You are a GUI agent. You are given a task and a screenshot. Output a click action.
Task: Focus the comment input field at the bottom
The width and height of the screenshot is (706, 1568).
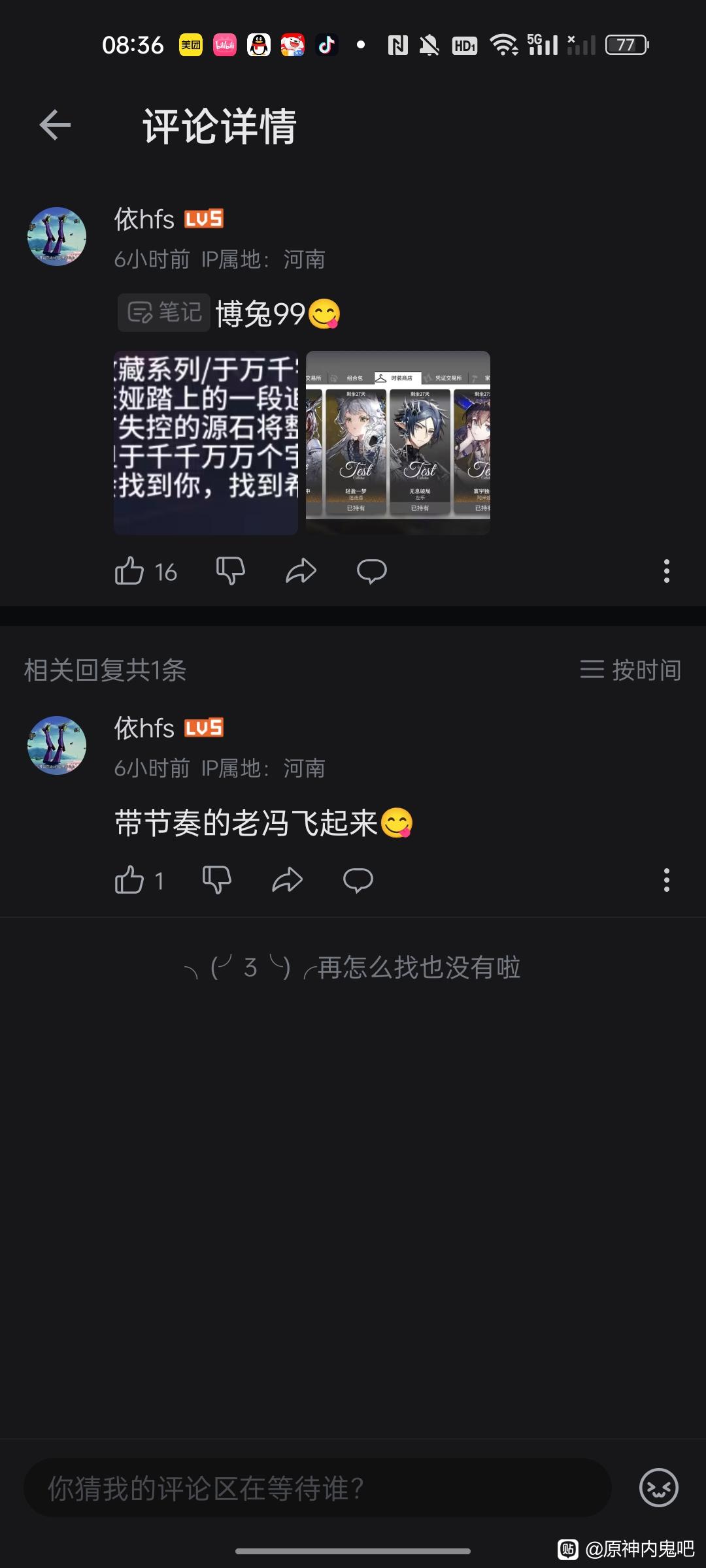317,1488
